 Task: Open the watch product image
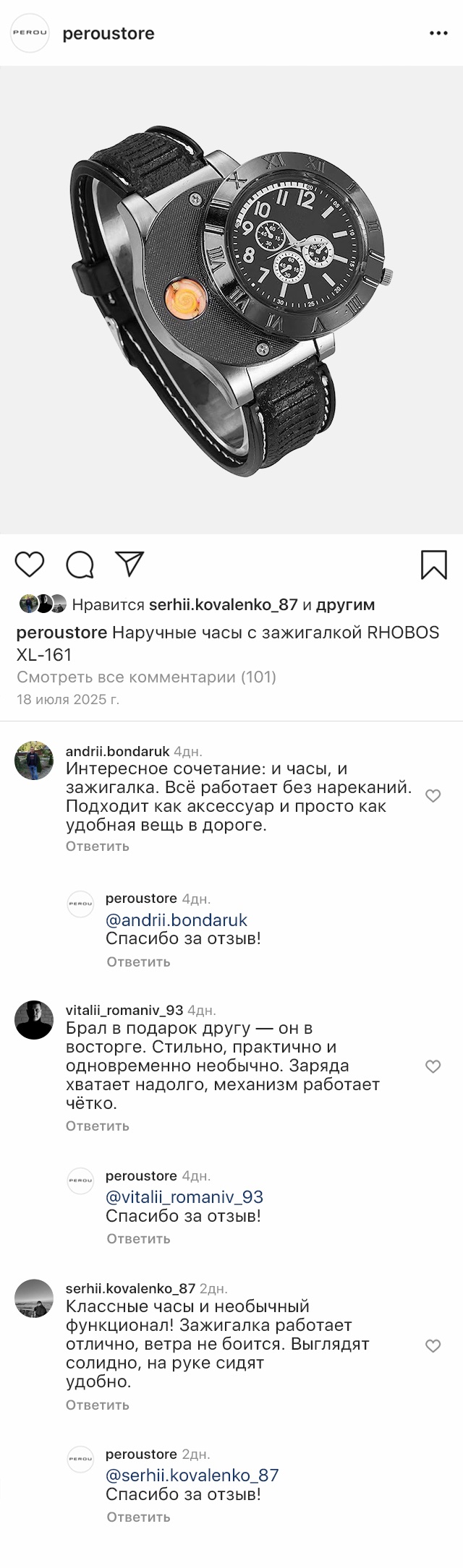tap(231, 300)
